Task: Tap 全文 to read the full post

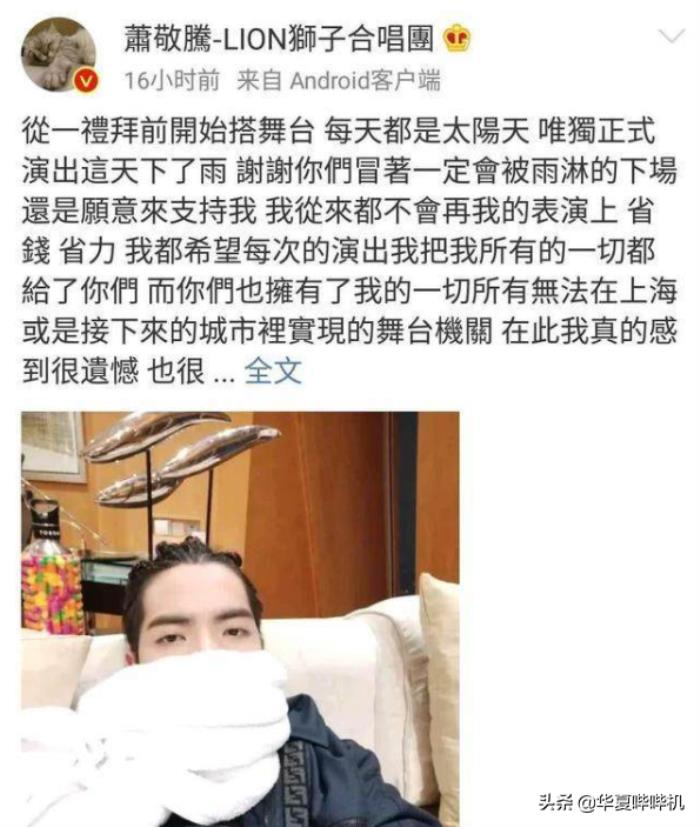Action: 273,372
